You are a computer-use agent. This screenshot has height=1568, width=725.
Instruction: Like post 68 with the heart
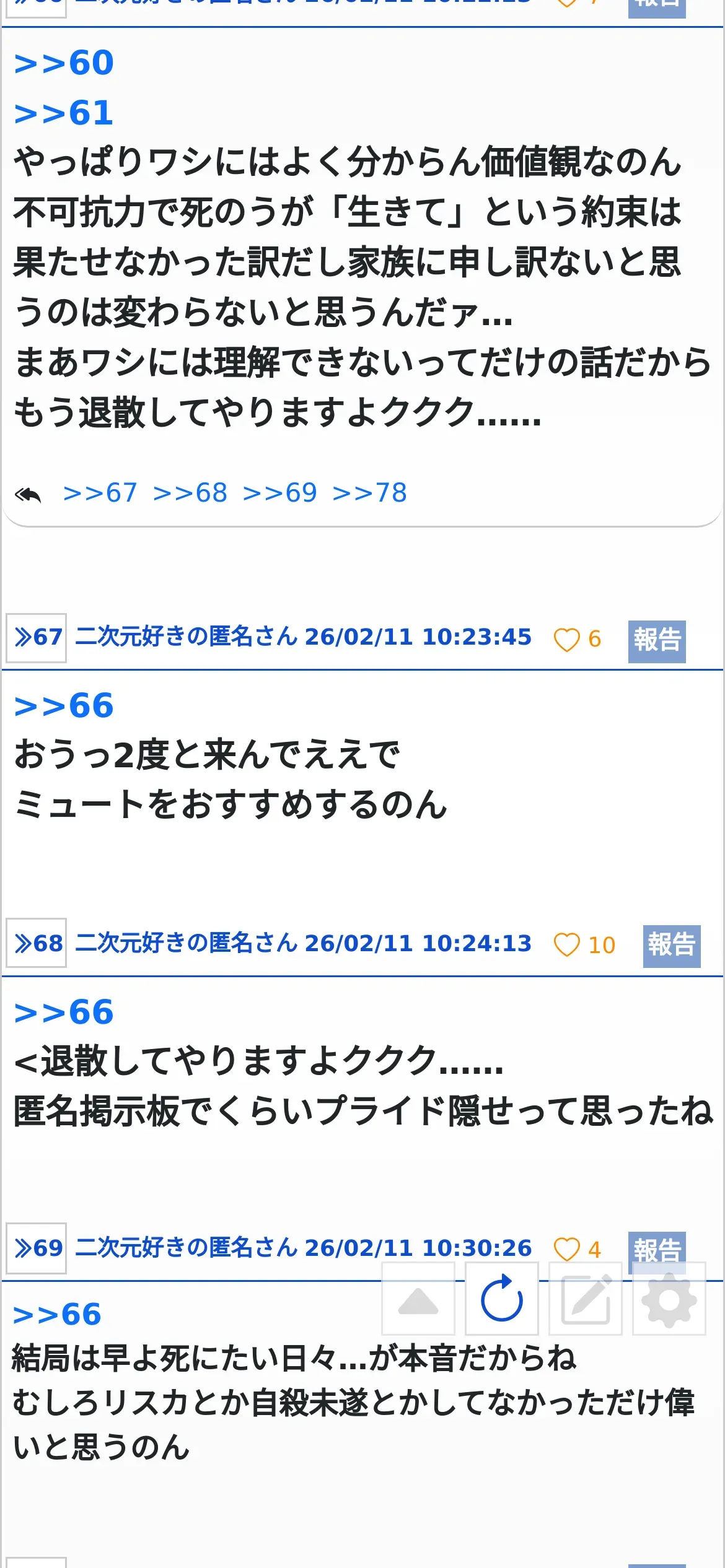[566, 945]
